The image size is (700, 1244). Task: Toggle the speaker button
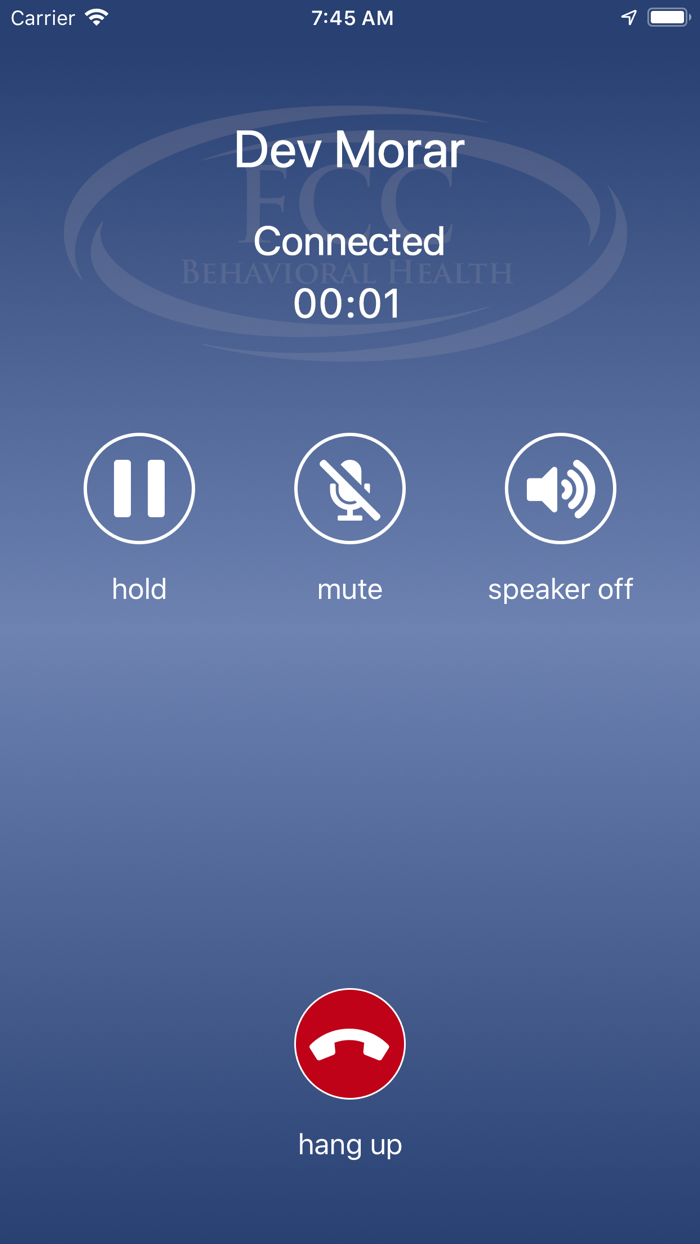pos(560,488)
